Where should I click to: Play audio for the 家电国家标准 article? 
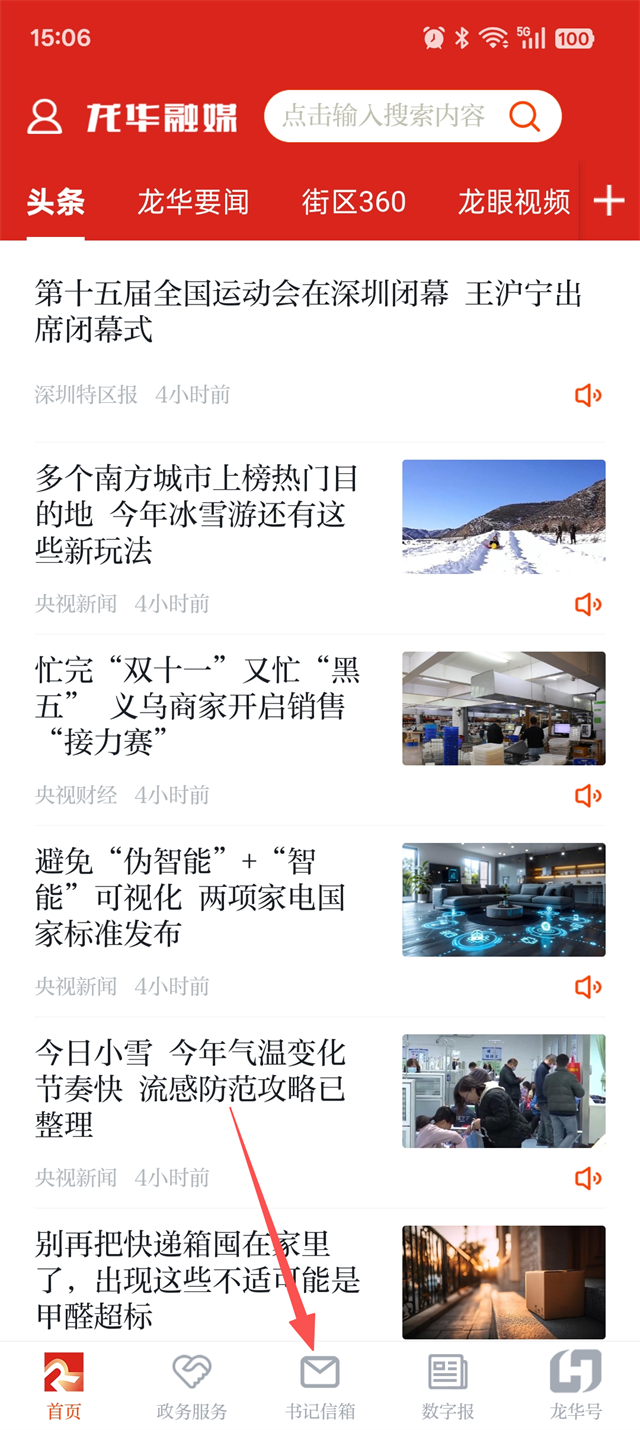click(x=588, y=987)
